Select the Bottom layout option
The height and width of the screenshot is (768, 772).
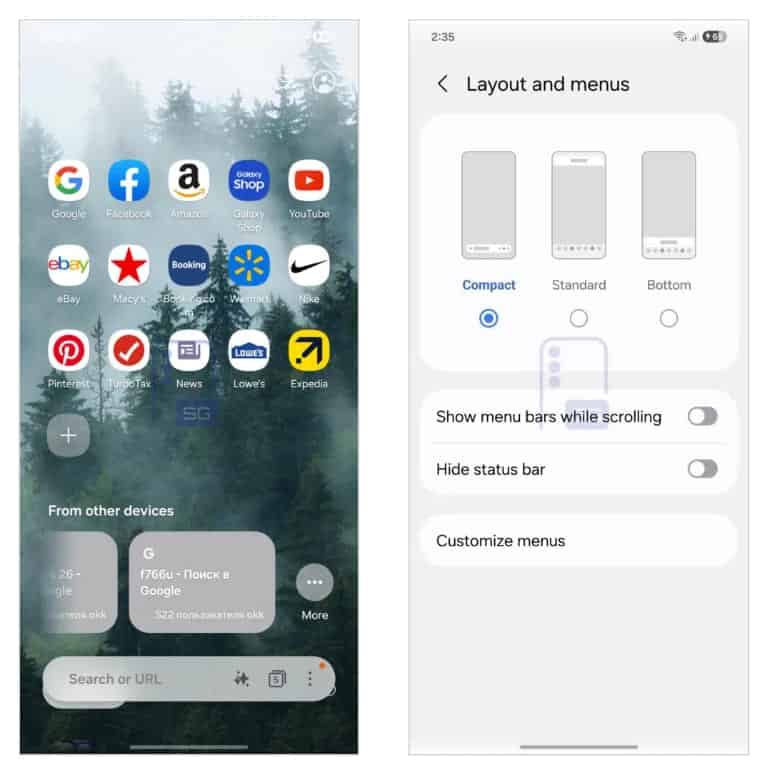click(668, 318)
